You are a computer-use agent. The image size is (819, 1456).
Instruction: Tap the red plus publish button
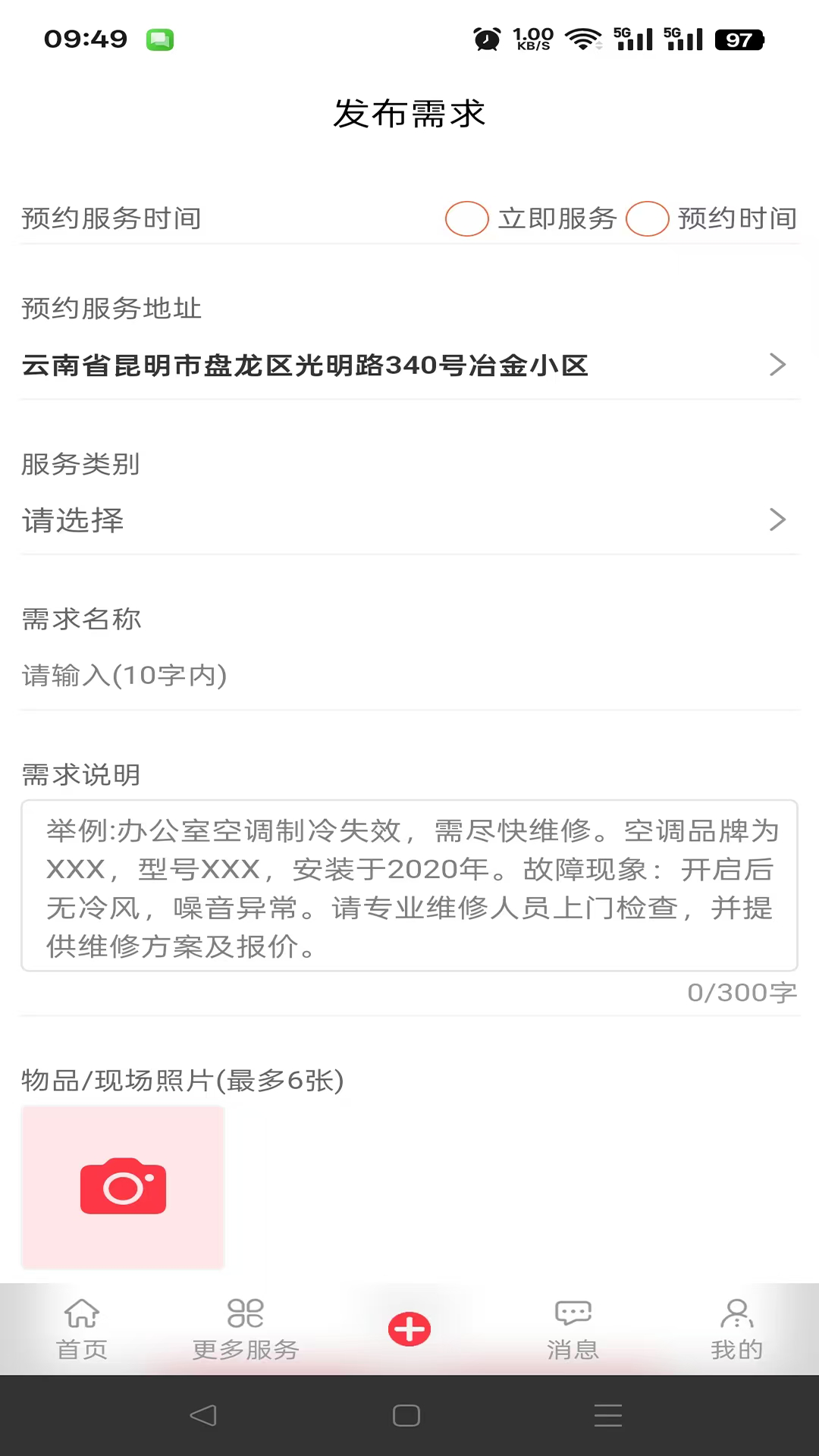[x=409, y=1329]
